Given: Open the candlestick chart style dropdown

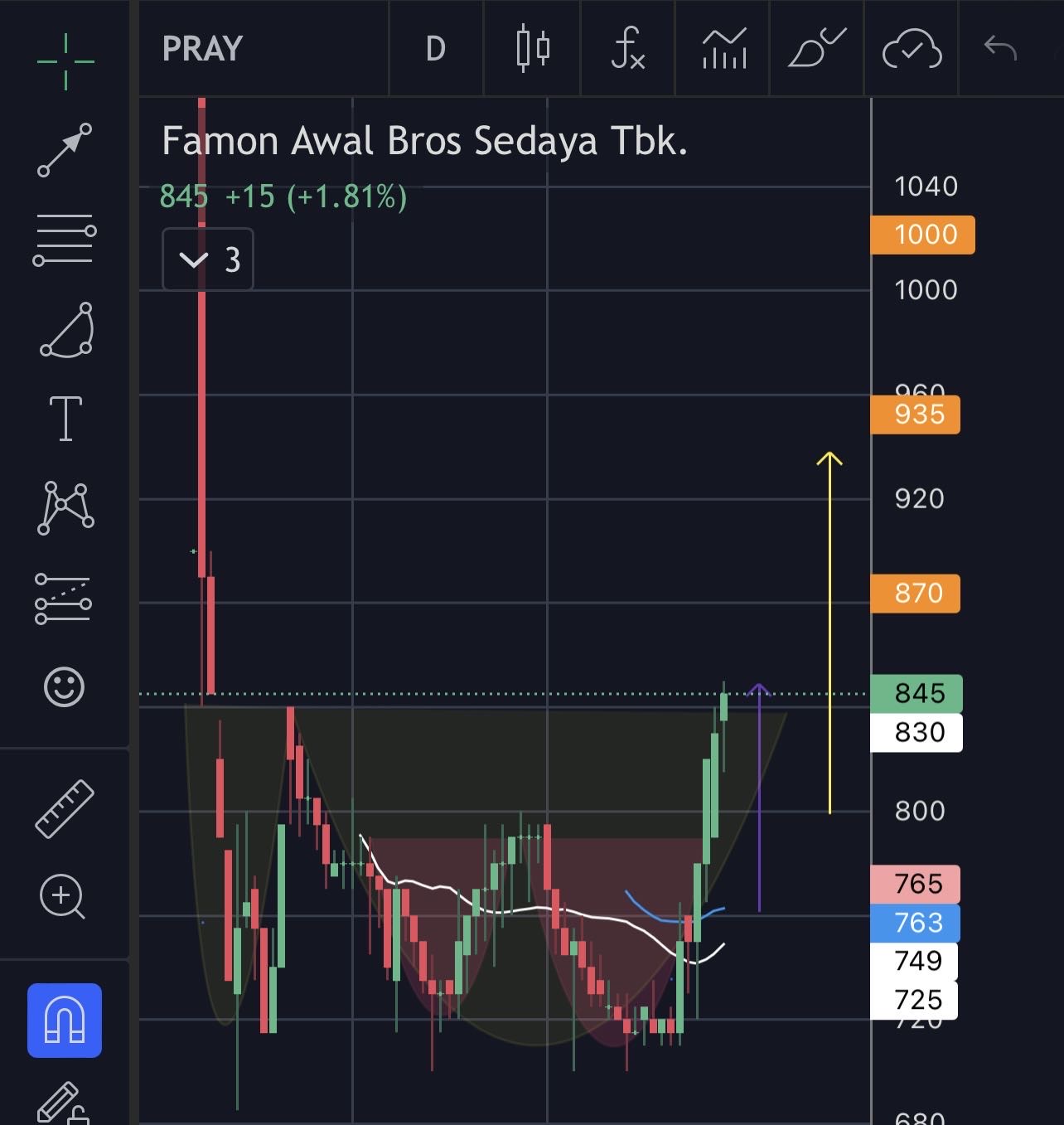Looking at the screenshot, I should (531, 48).
